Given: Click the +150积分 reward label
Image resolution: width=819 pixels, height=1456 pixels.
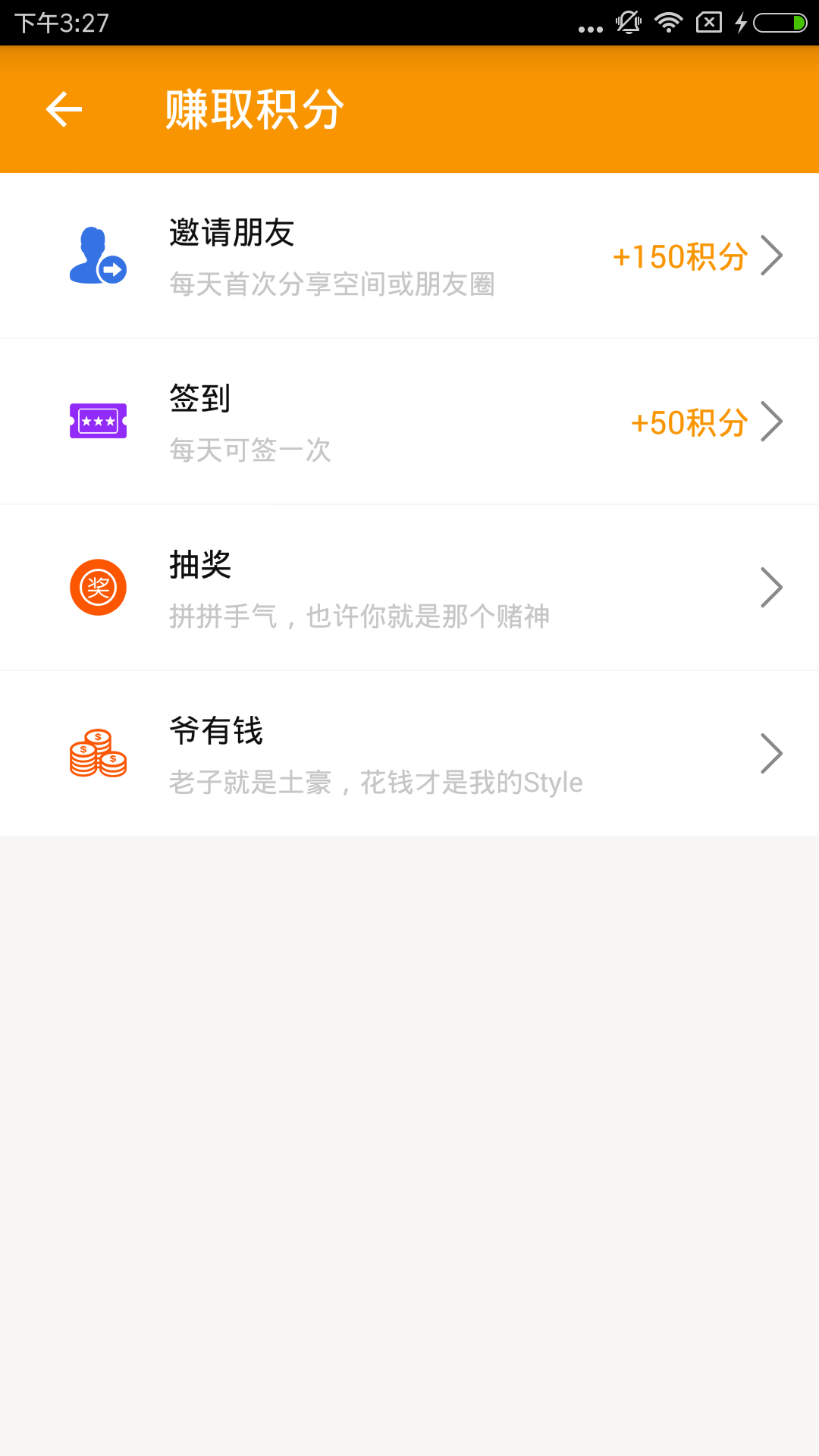Looking at the screenshot, I should (x=679, y=258).
